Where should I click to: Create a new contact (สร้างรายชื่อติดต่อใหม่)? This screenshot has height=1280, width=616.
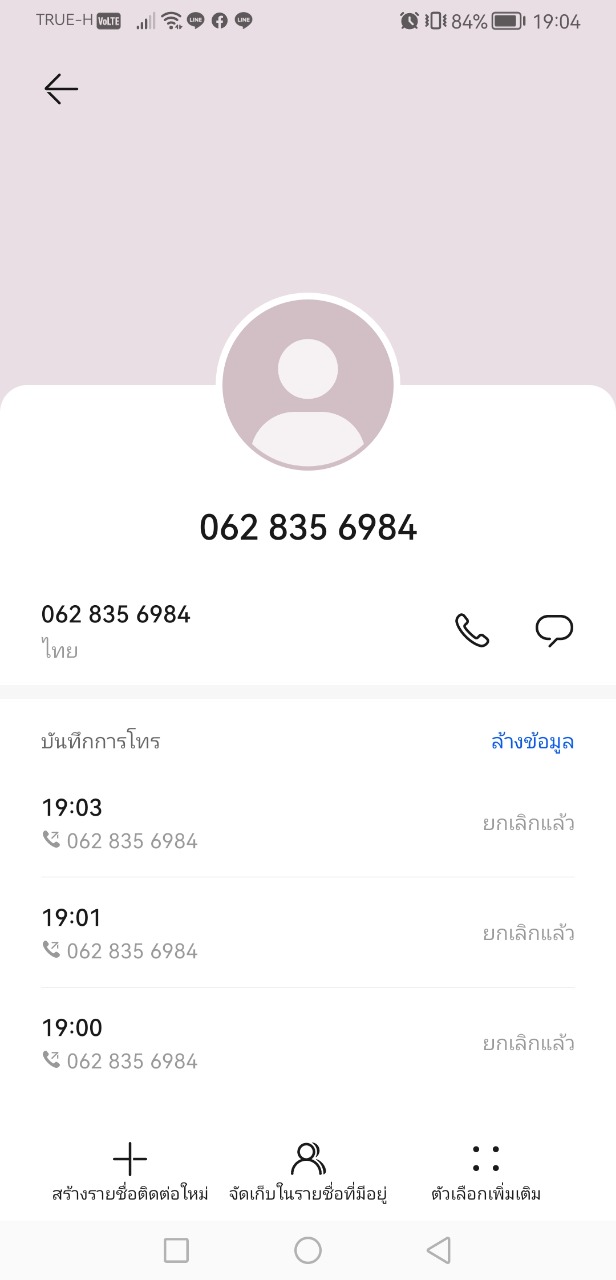[130, 1173]
